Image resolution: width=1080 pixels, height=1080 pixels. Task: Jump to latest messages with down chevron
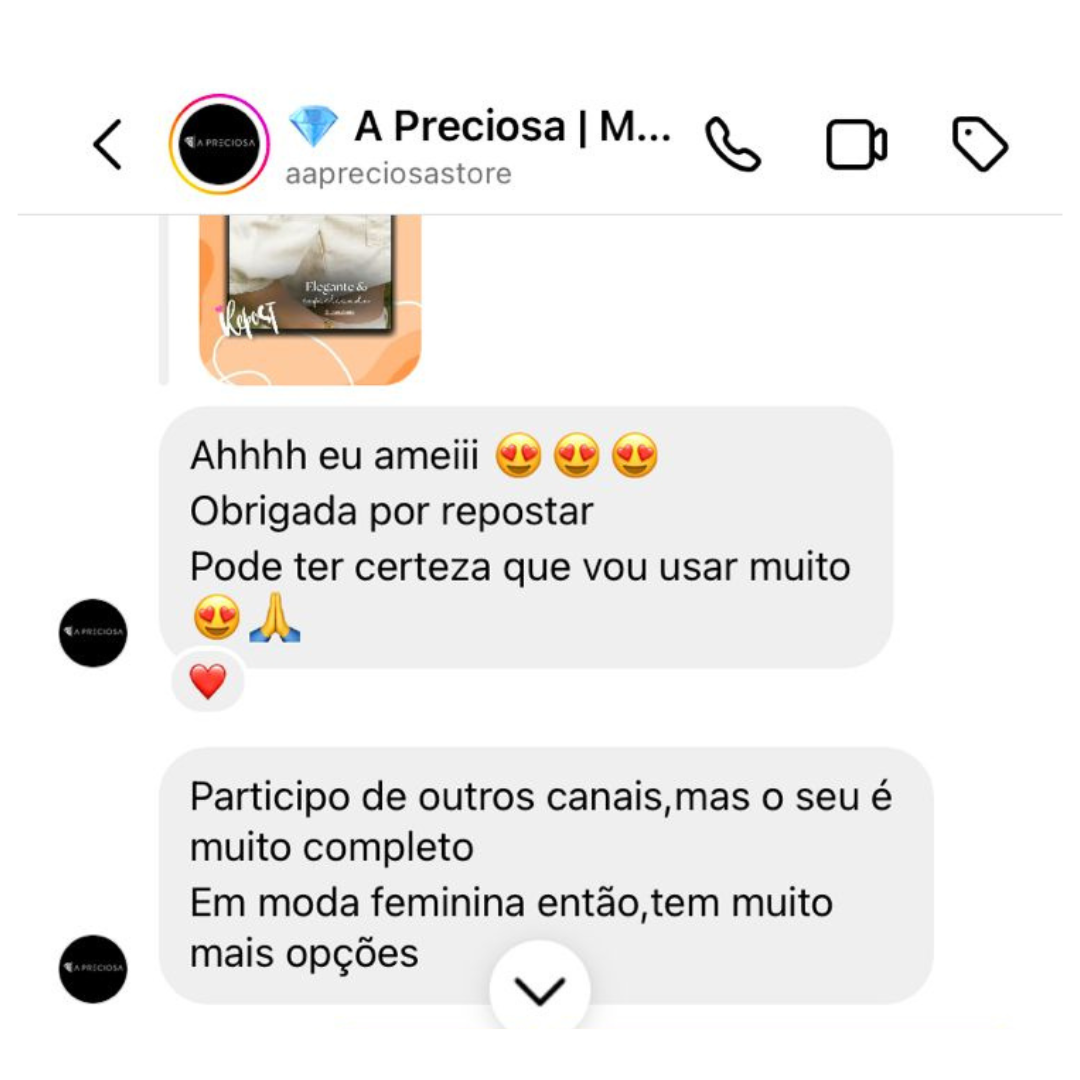click(x=540, y=990)
